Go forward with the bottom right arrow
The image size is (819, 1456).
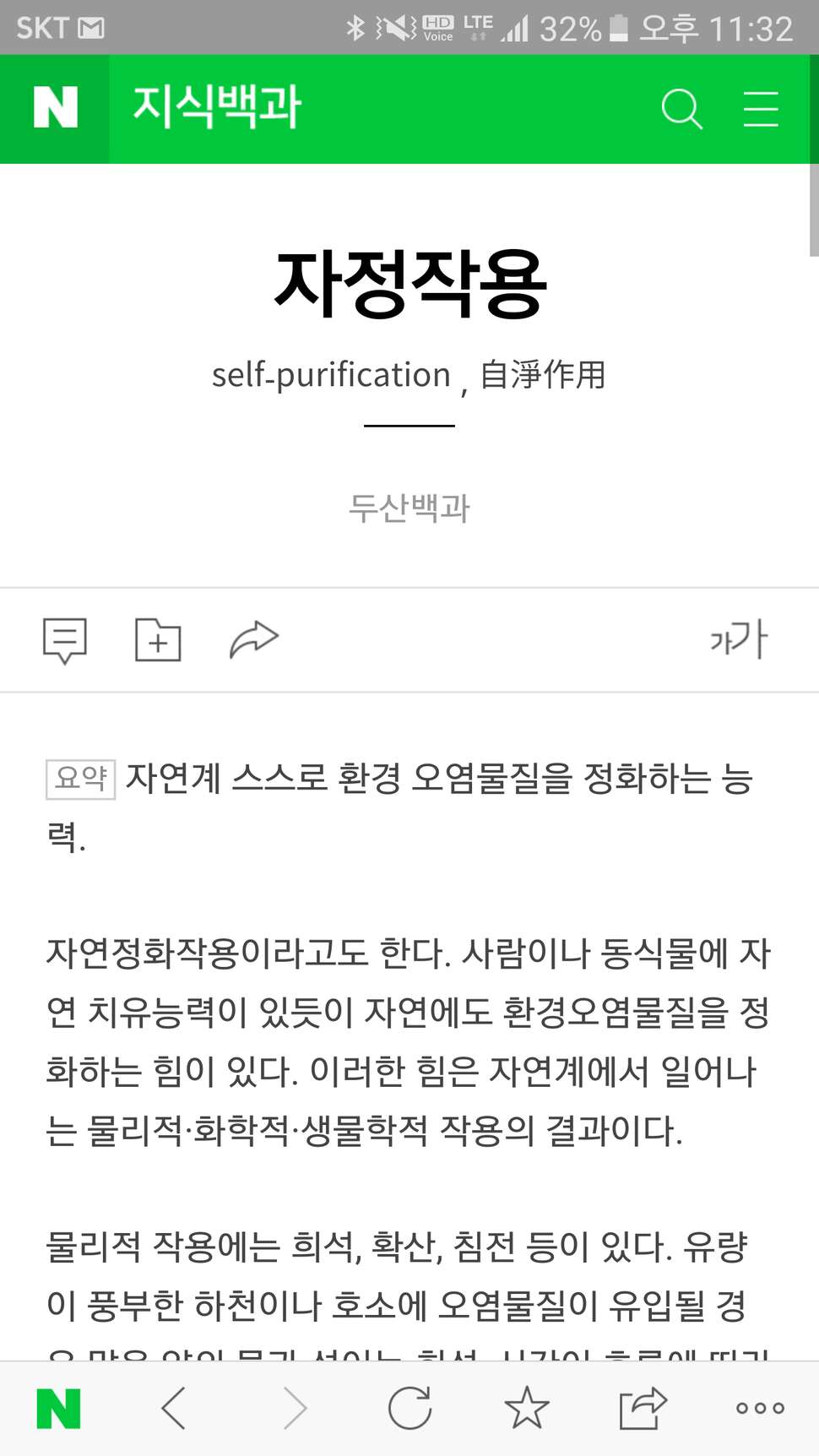click(295, 1408)
